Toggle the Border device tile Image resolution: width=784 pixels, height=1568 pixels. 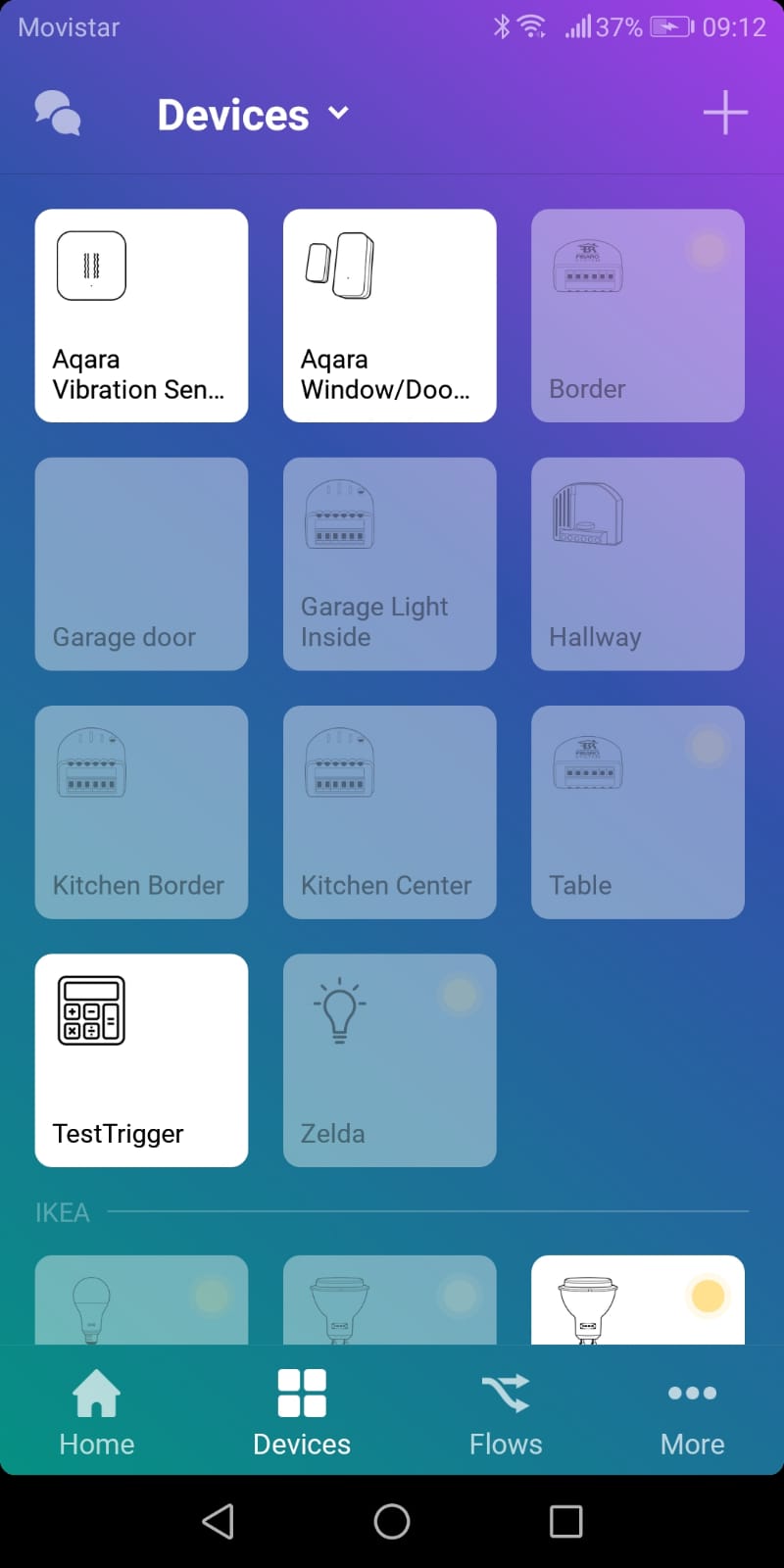pos(637,316)
